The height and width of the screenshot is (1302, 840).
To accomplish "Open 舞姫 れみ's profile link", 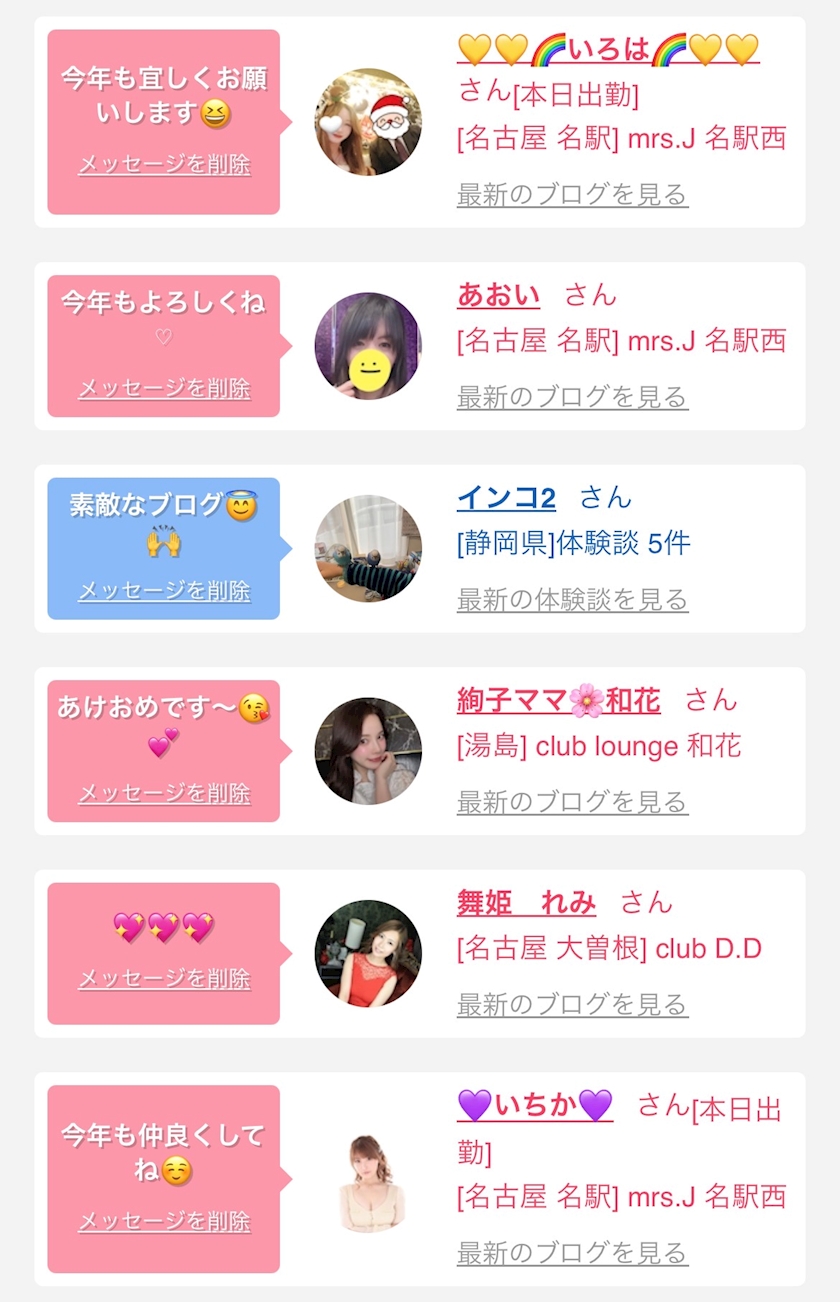I will [x=526, y=903].
